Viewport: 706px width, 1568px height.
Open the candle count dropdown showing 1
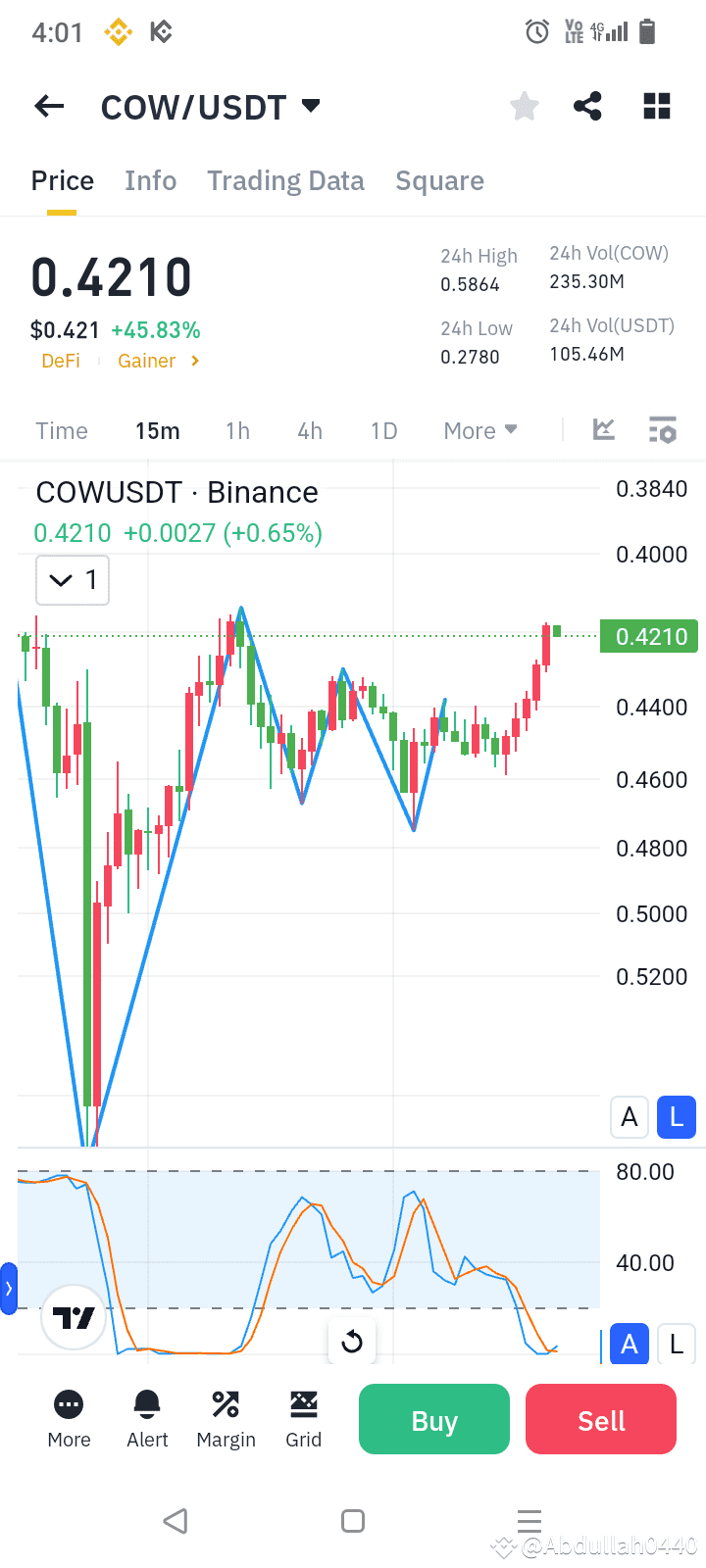coord(72,580)
